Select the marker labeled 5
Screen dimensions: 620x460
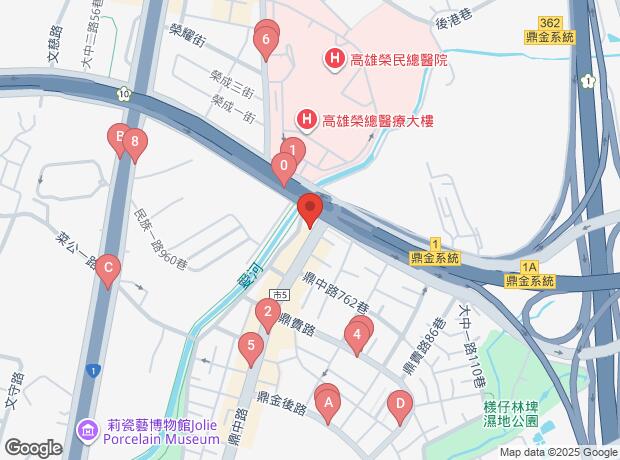click(x=252, y=348)
